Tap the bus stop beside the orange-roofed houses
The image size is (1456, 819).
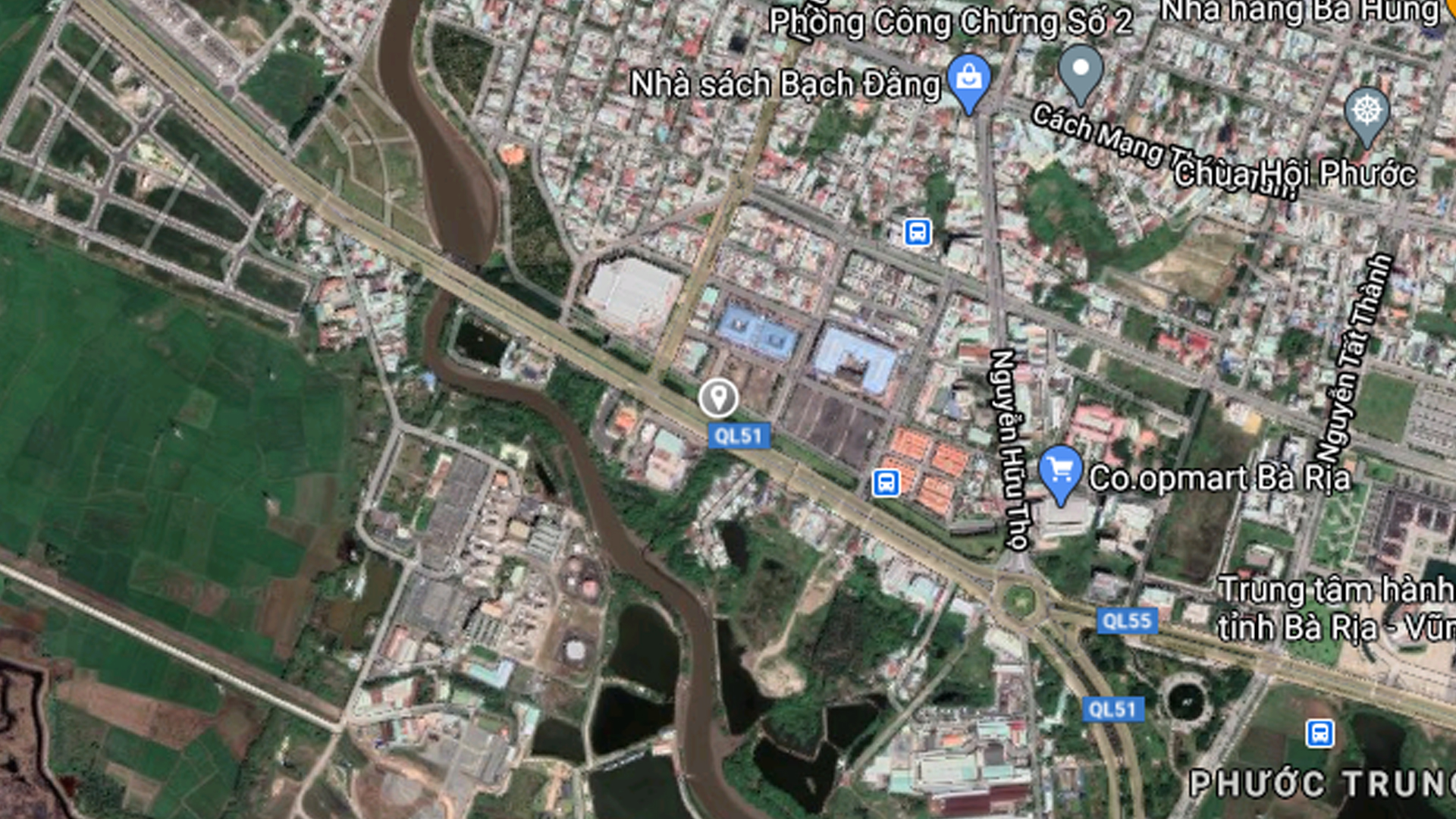pos(886,482)
